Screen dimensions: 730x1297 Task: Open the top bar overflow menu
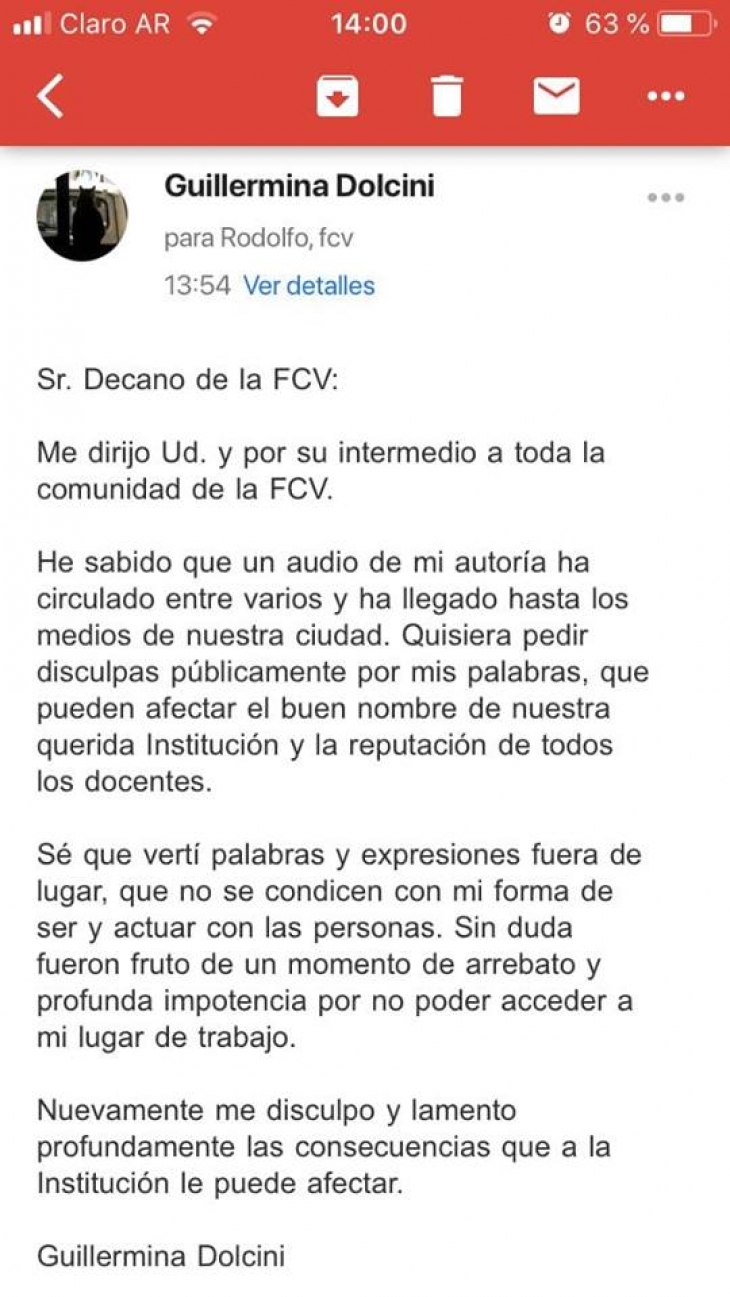(666, 97)
